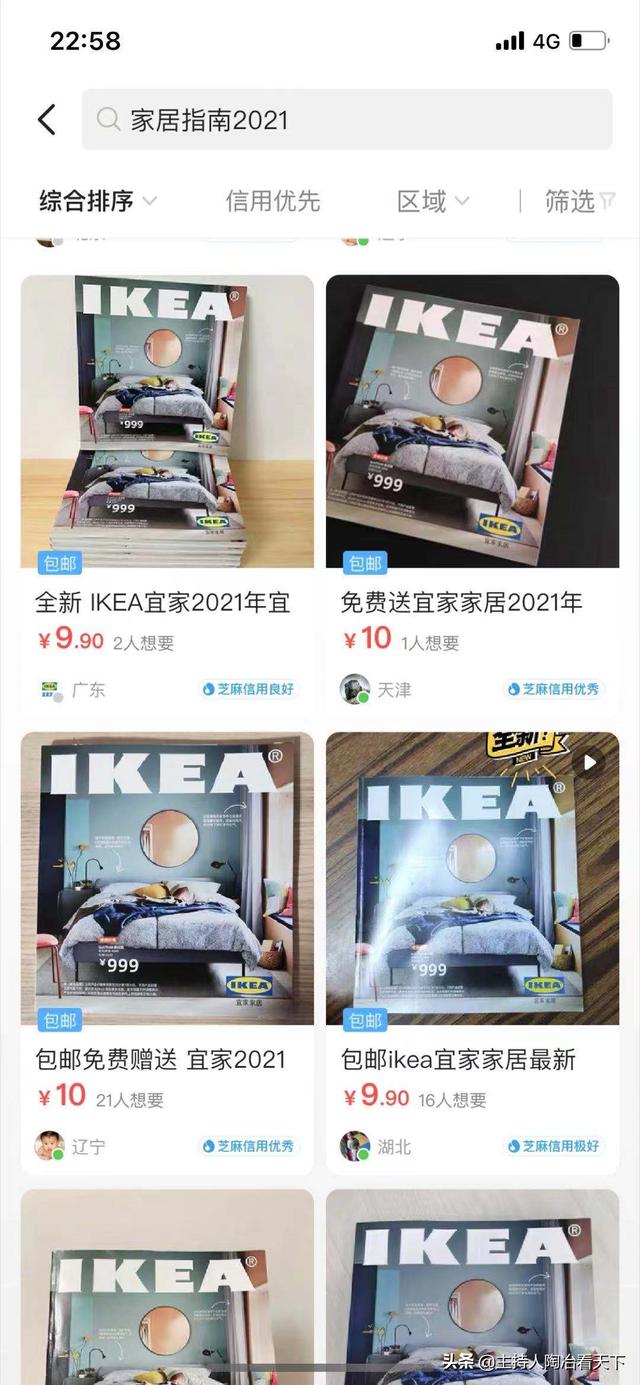Screen dimensions: 640x1385
Task: Expand the 区域 region dropdown
Action: (432, 201)
